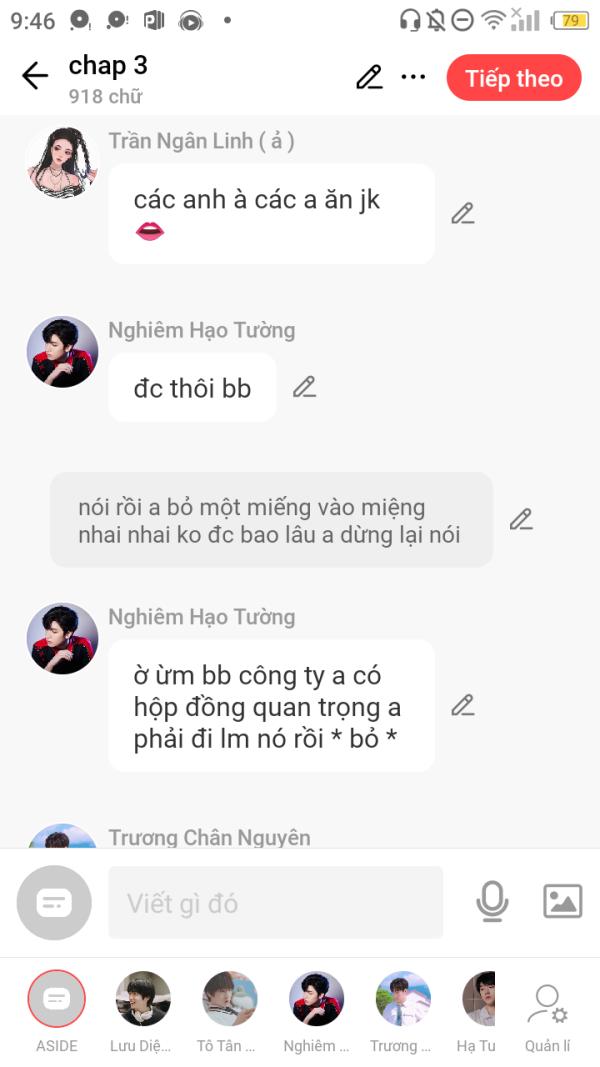Screen dimensions: 600x1067
Task: Insert an image with picture icon
Action: click(563, 902)
